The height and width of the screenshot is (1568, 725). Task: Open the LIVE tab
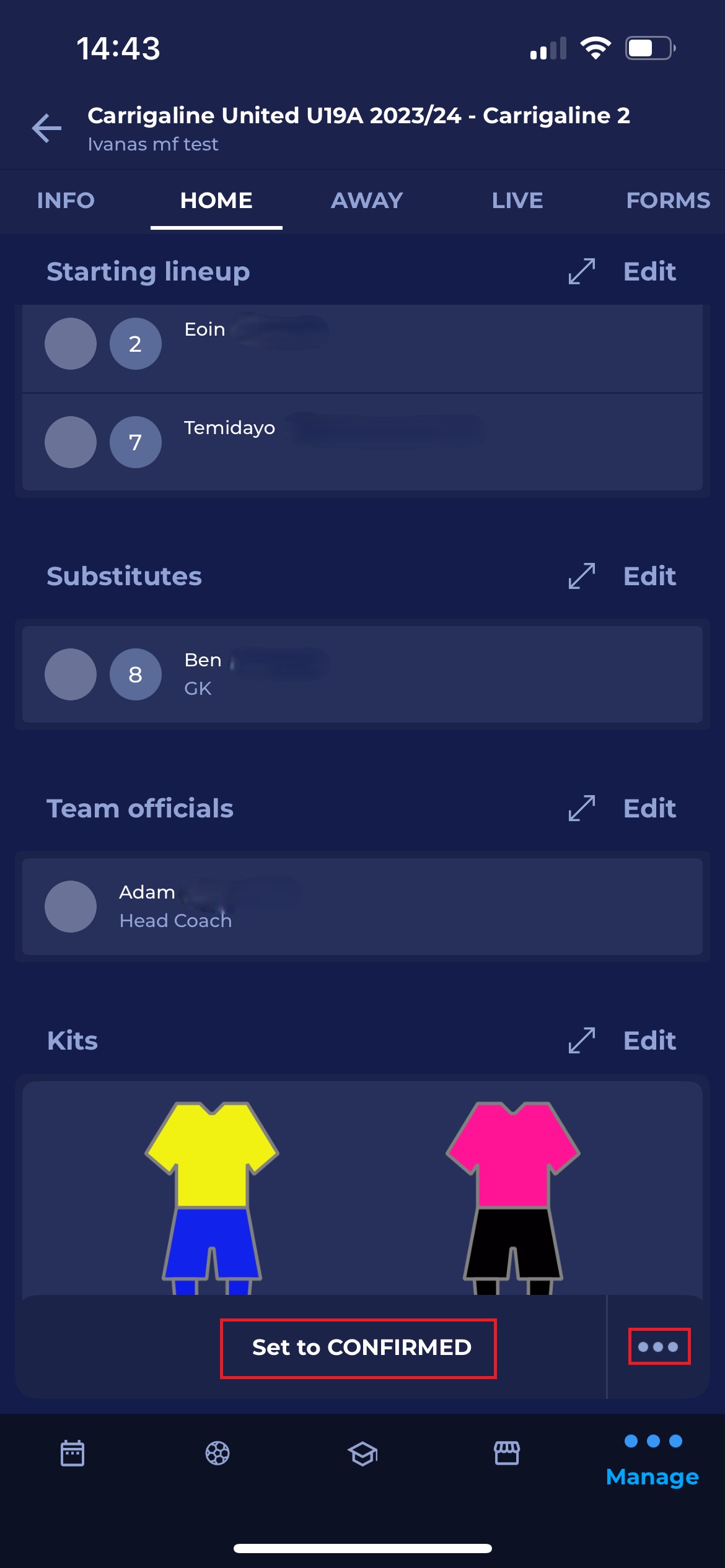[517, 200]
